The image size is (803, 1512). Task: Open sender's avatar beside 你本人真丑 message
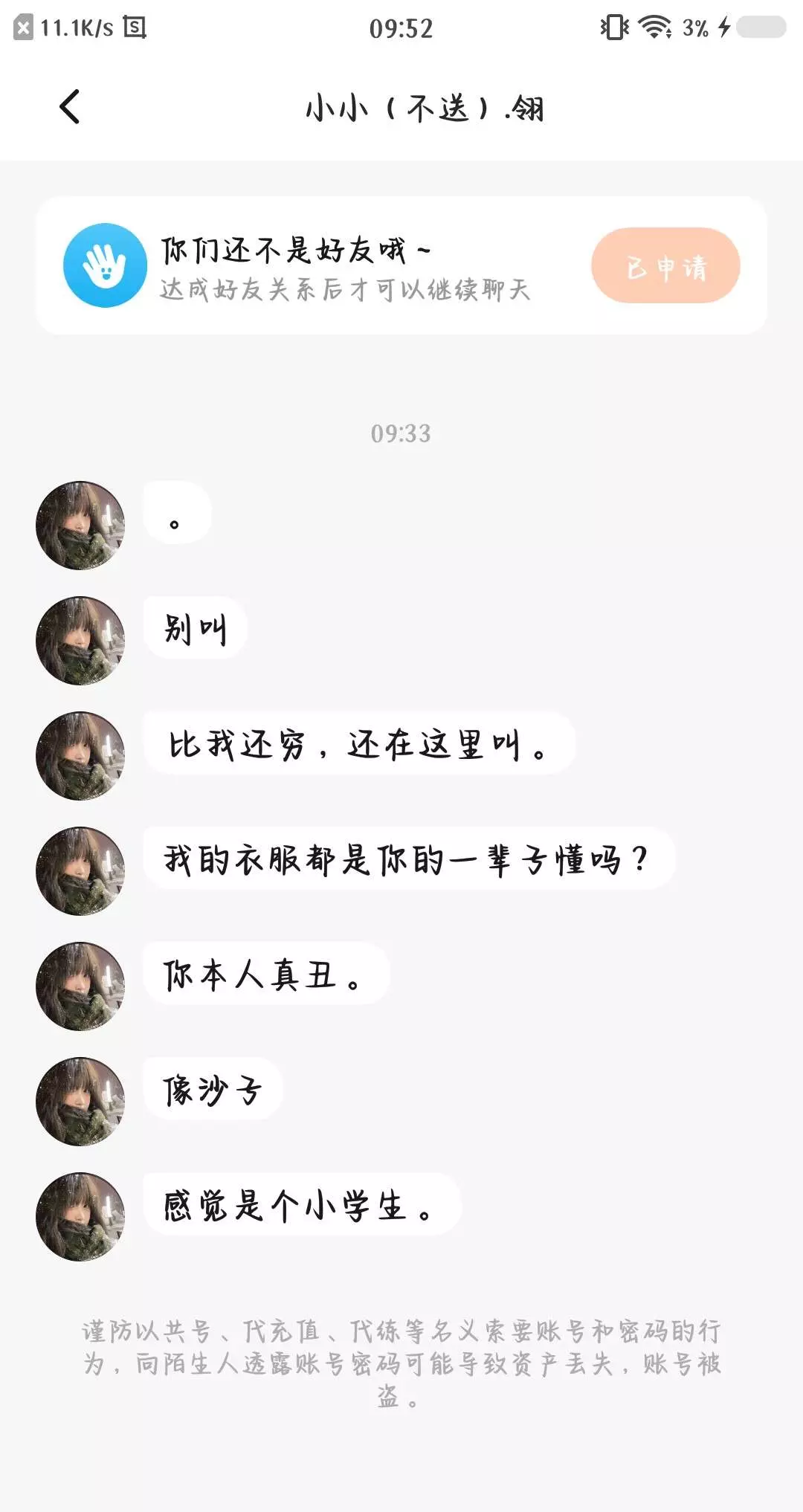[x=80, y=986]
